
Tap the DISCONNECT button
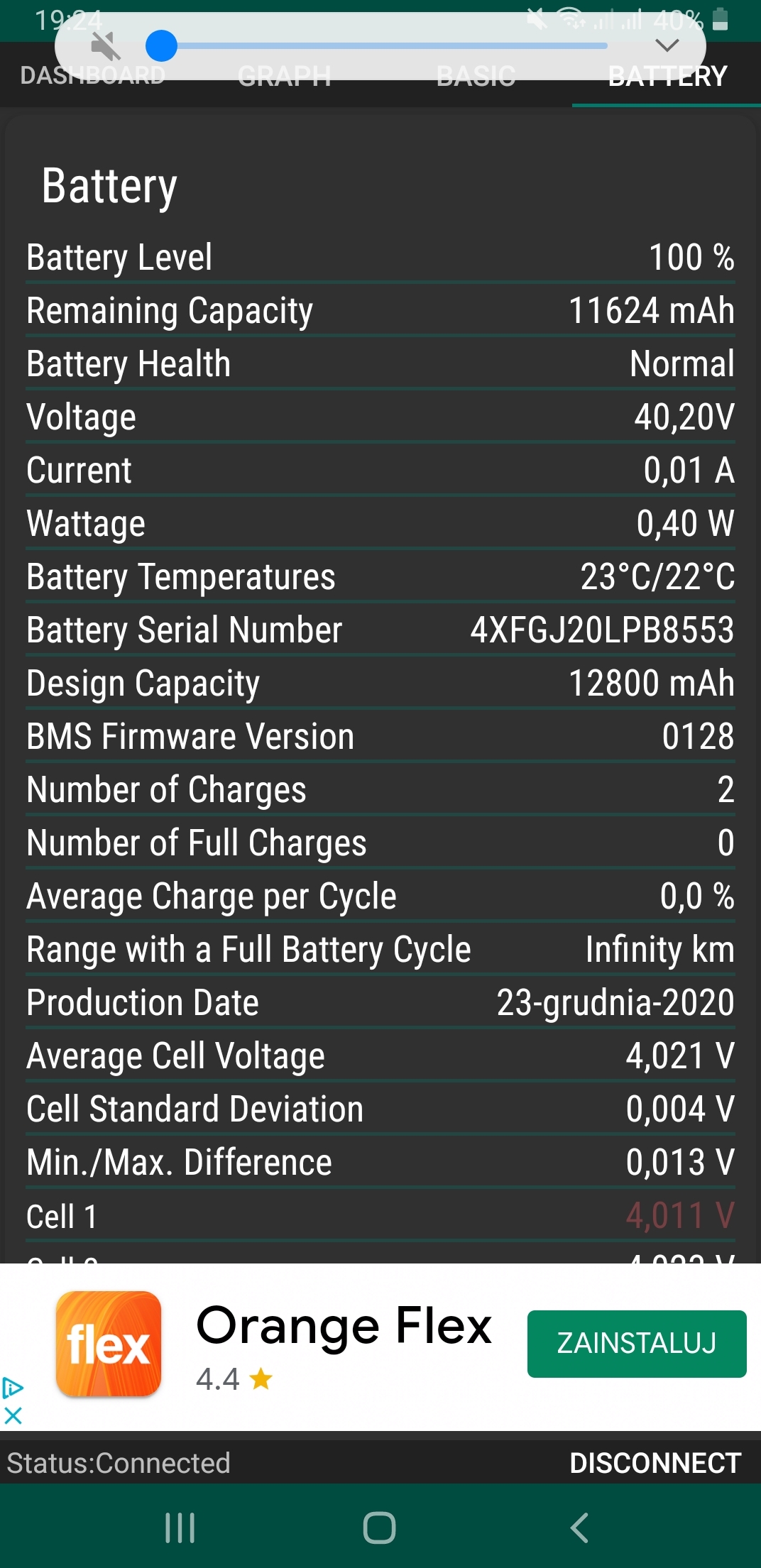pos(655,1463)
